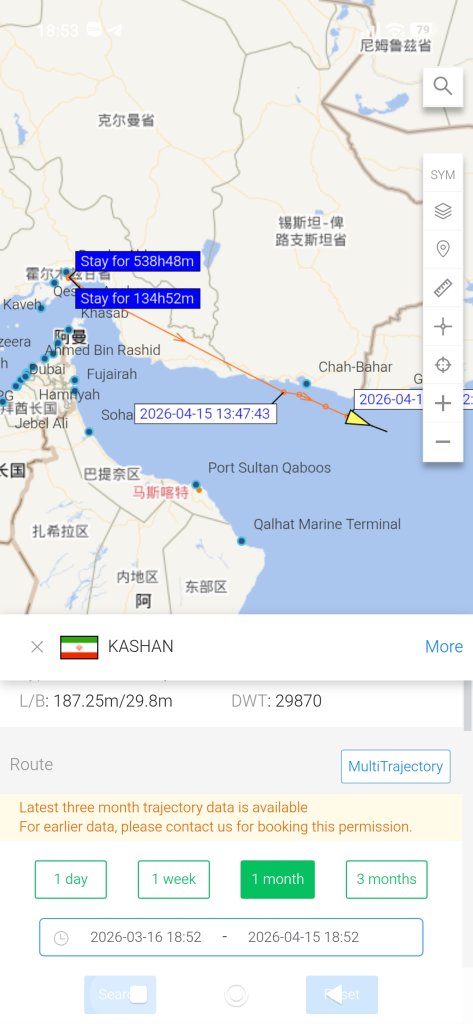The height and width of the screenshot is (1024, 473).
Task: Open the map layers selector
Action: (x=443, y=211)
